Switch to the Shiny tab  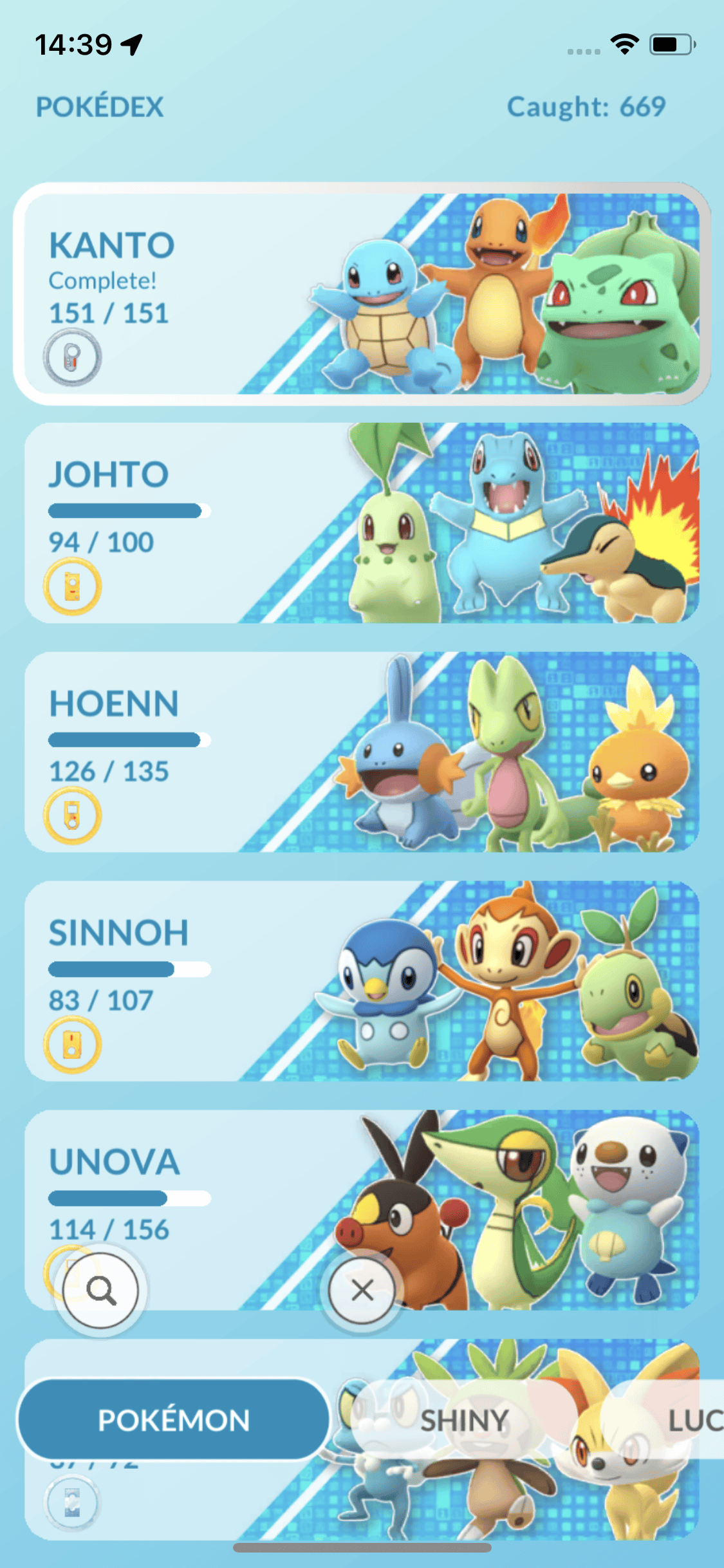click(x=465, y=1420)
